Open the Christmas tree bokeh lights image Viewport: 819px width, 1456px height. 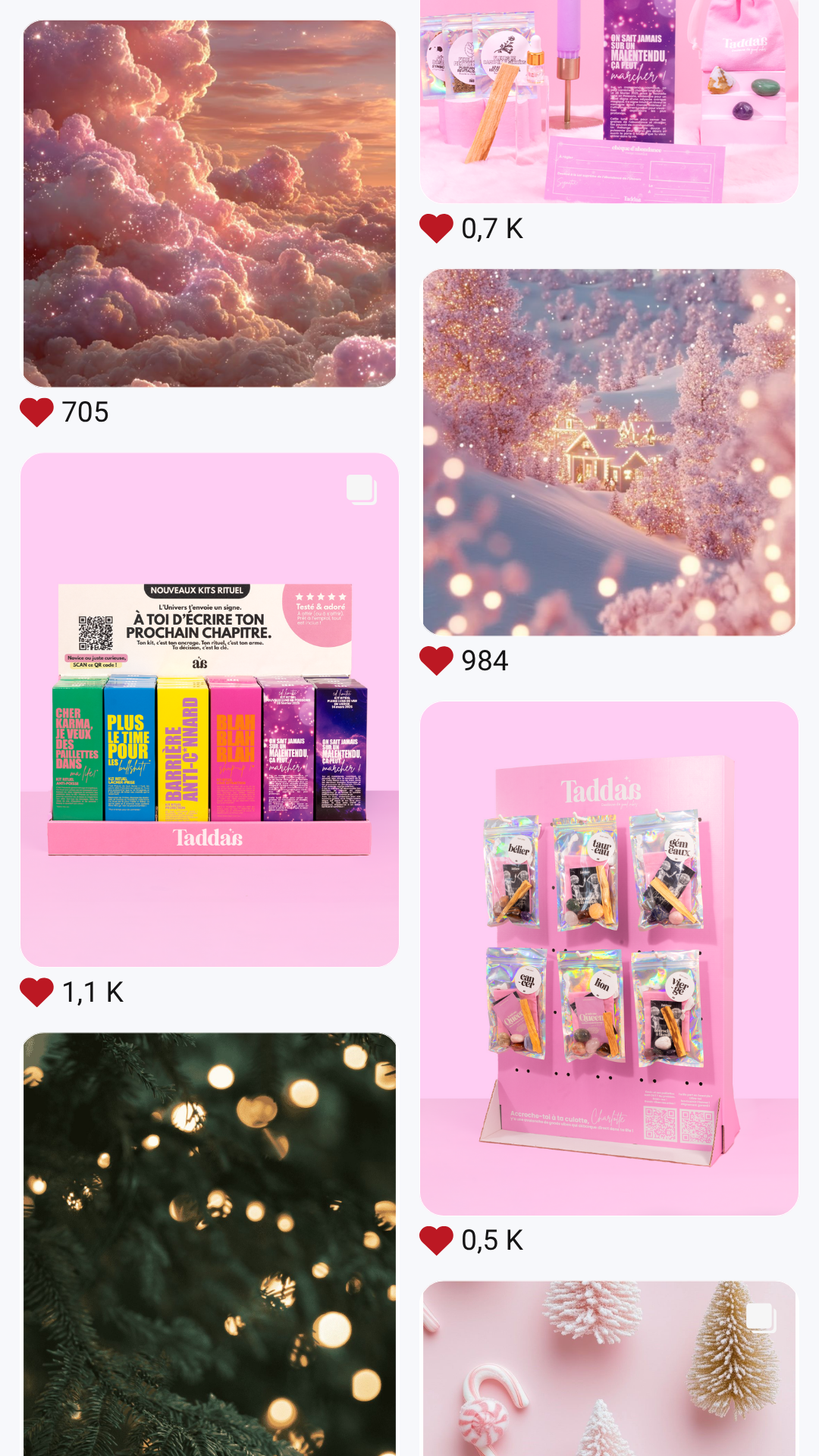click(209, 1244)
